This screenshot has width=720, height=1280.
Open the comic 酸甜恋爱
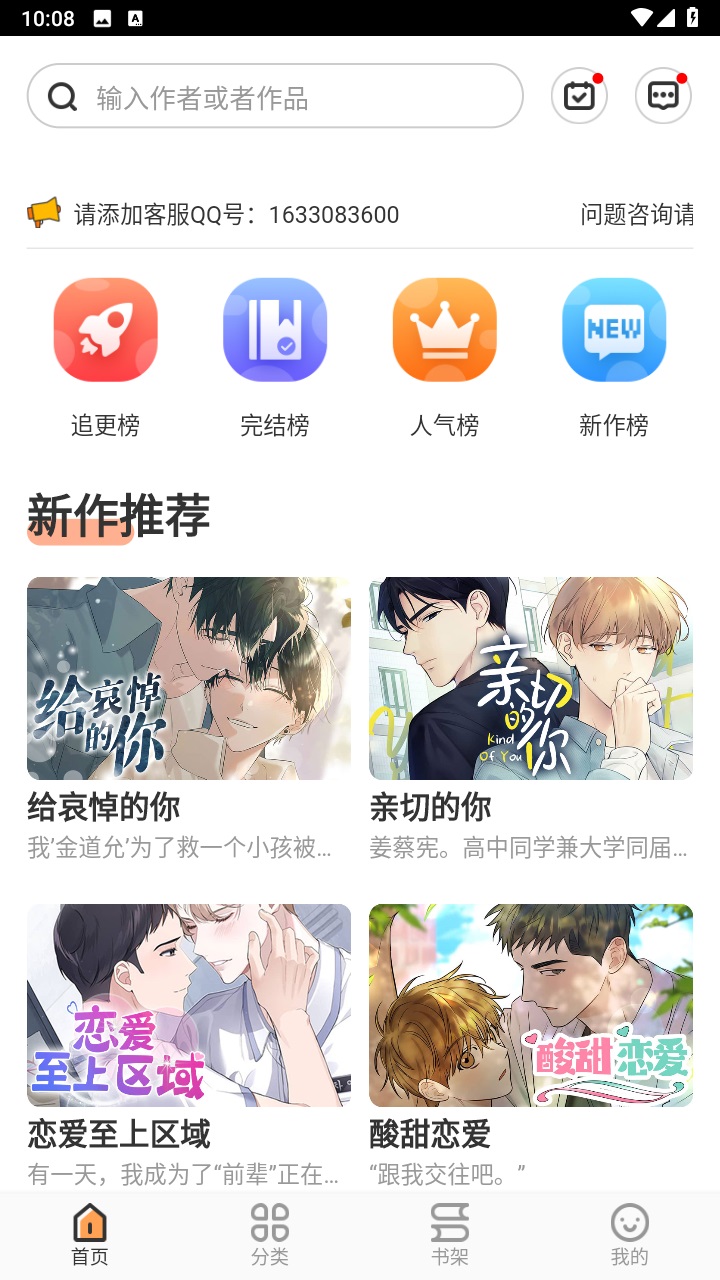[530, 1005]
